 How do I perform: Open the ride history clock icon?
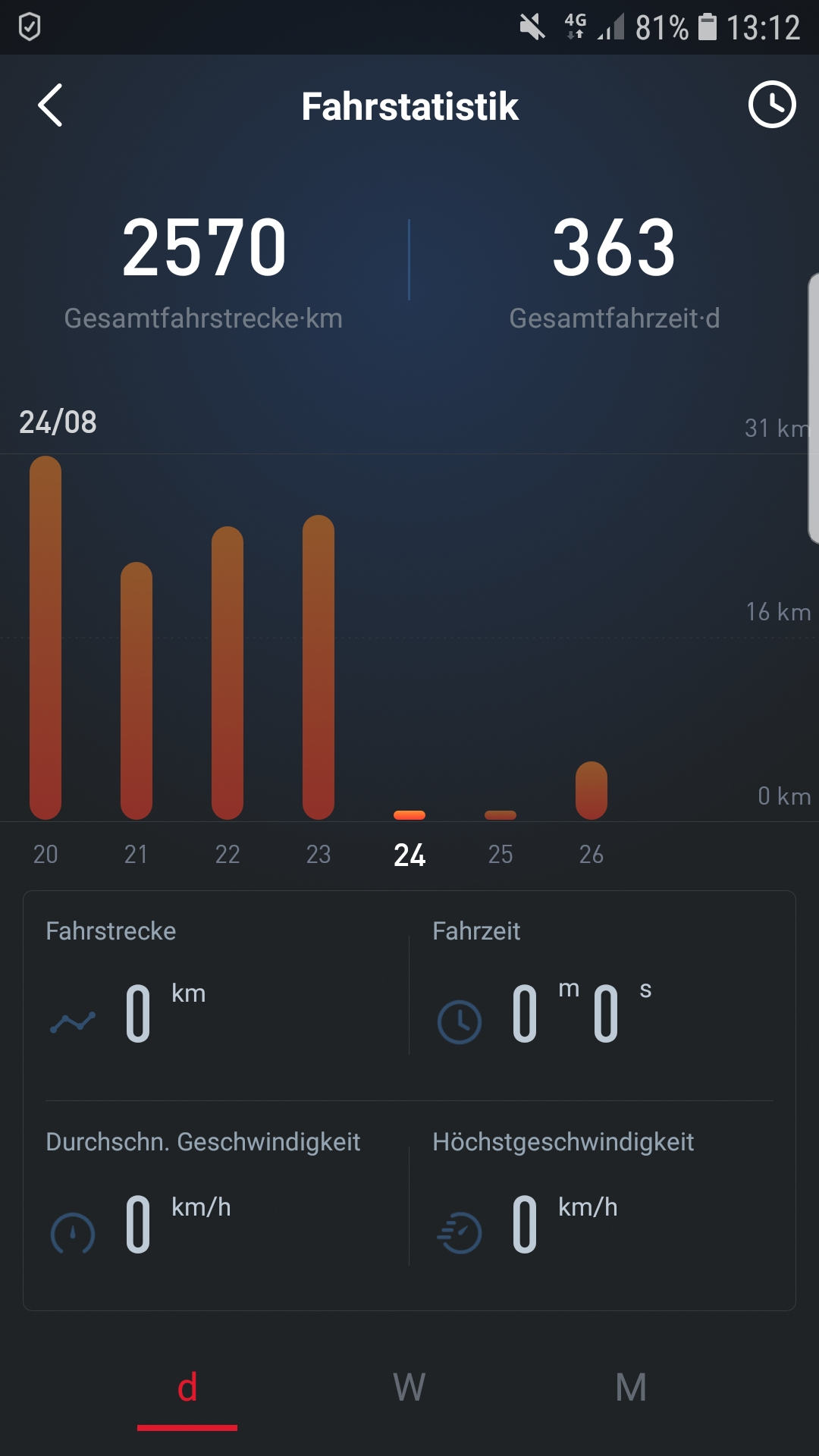click(x=771, y=105)
